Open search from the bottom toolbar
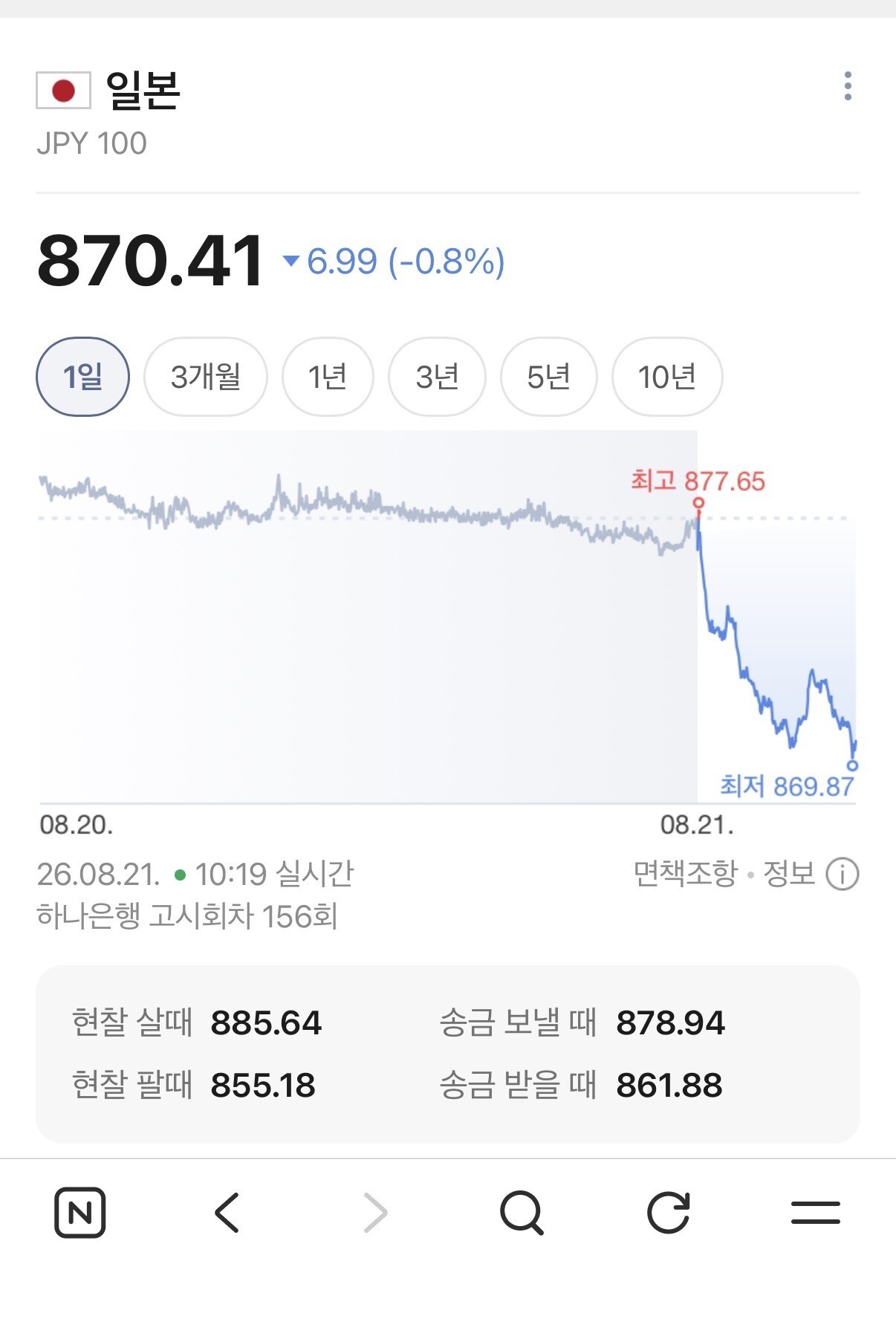 (522, 1213)
